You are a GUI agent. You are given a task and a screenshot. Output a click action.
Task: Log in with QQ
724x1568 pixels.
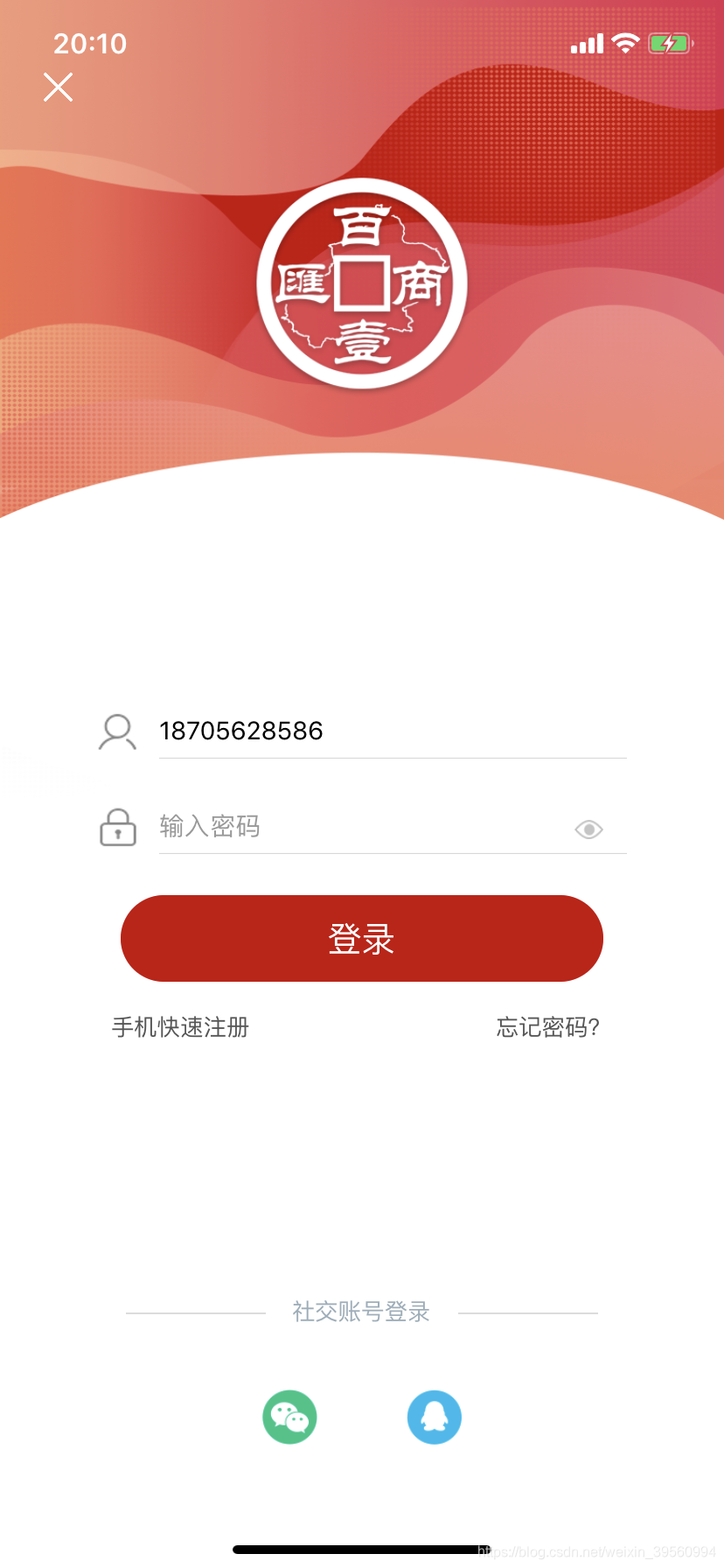[x=434, y=1417]
